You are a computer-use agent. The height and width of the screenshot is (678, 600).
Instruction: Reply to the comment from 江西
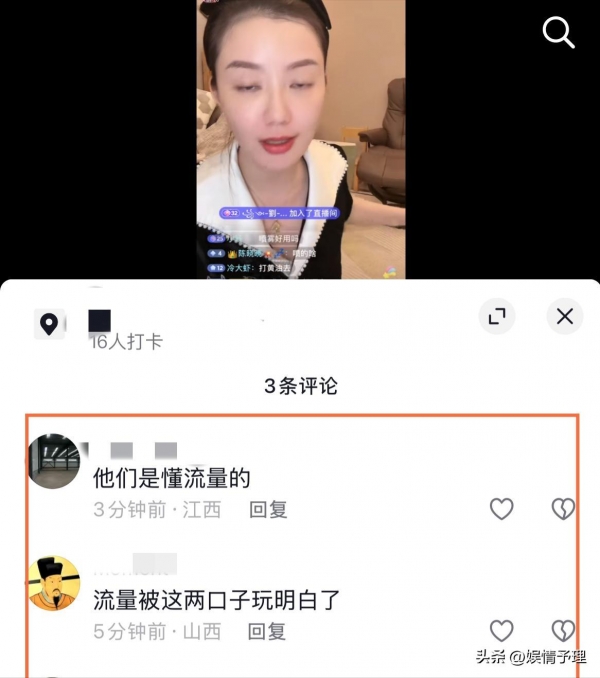coord(267,509)
